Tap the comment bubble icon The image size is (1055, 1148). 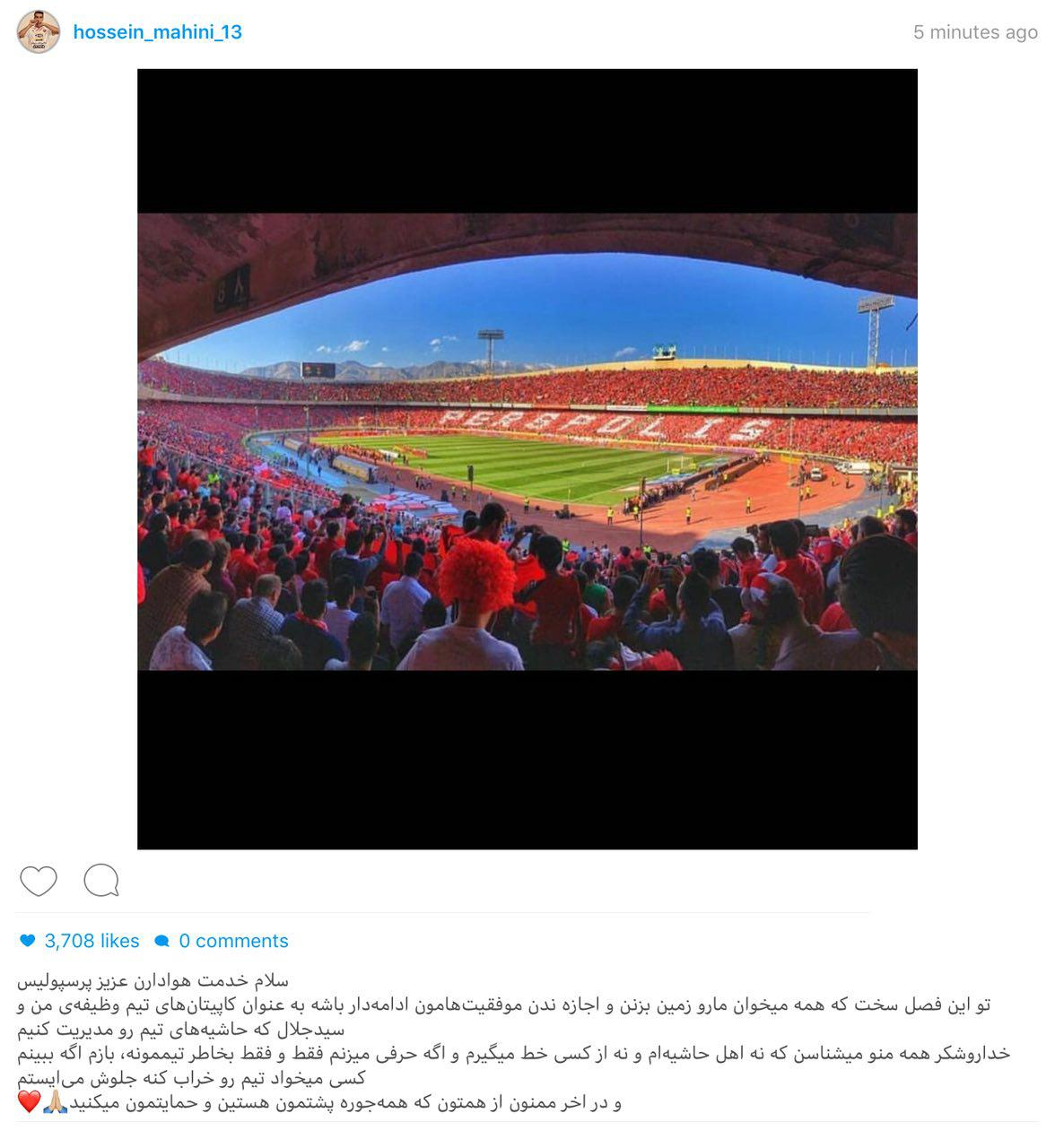click(101, 881)
